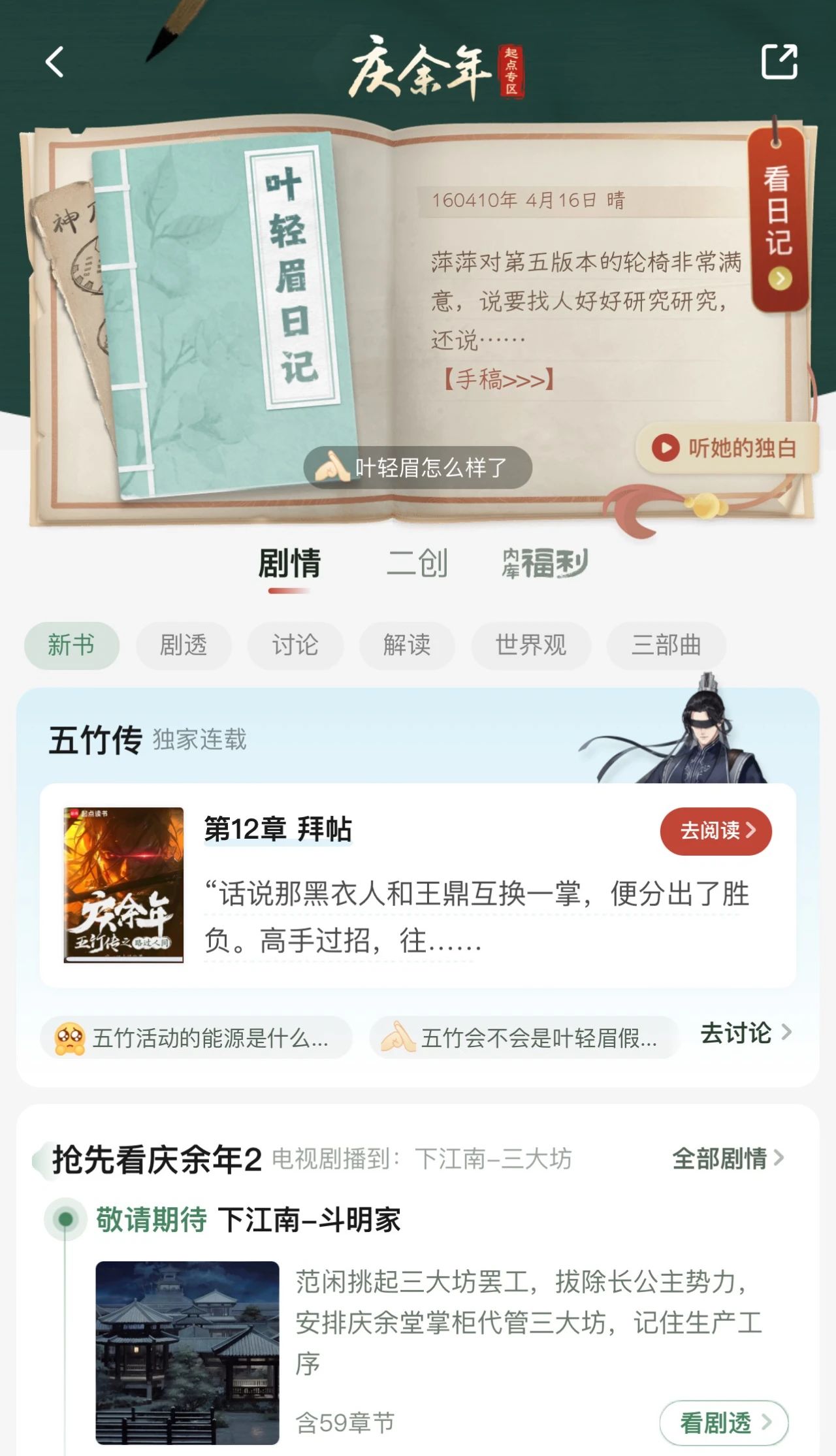Viewport: 836px width, 1456px height.
Task: Select the 剧透 chip
Action: click(184, 645)
